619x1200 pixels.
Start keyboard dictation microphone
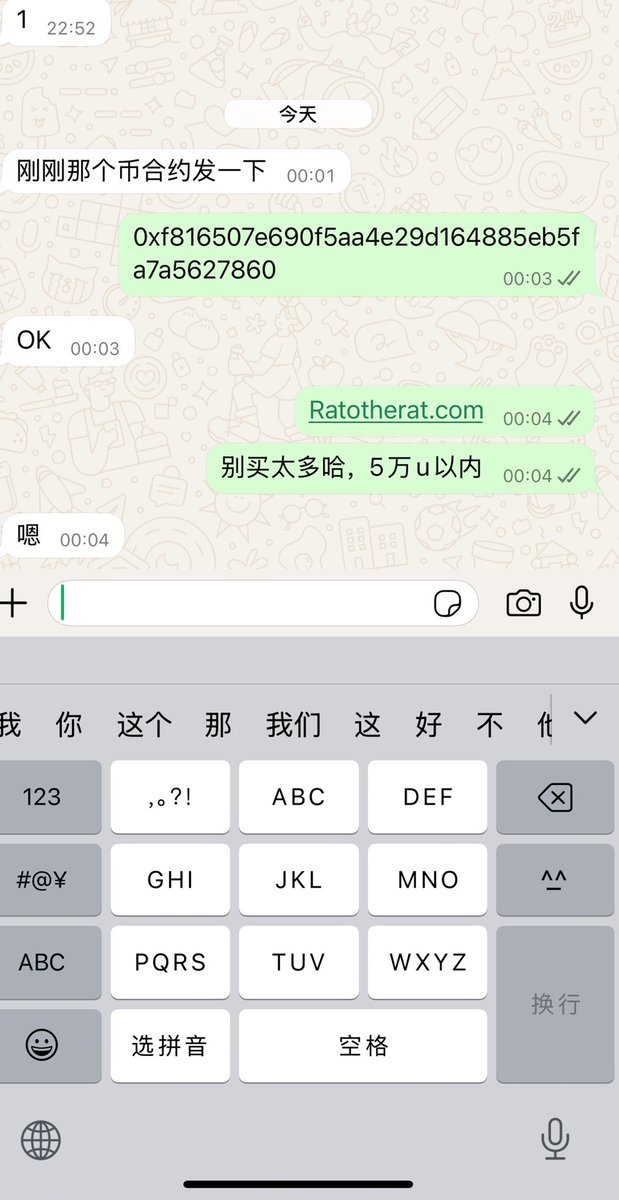[554, 1139]
